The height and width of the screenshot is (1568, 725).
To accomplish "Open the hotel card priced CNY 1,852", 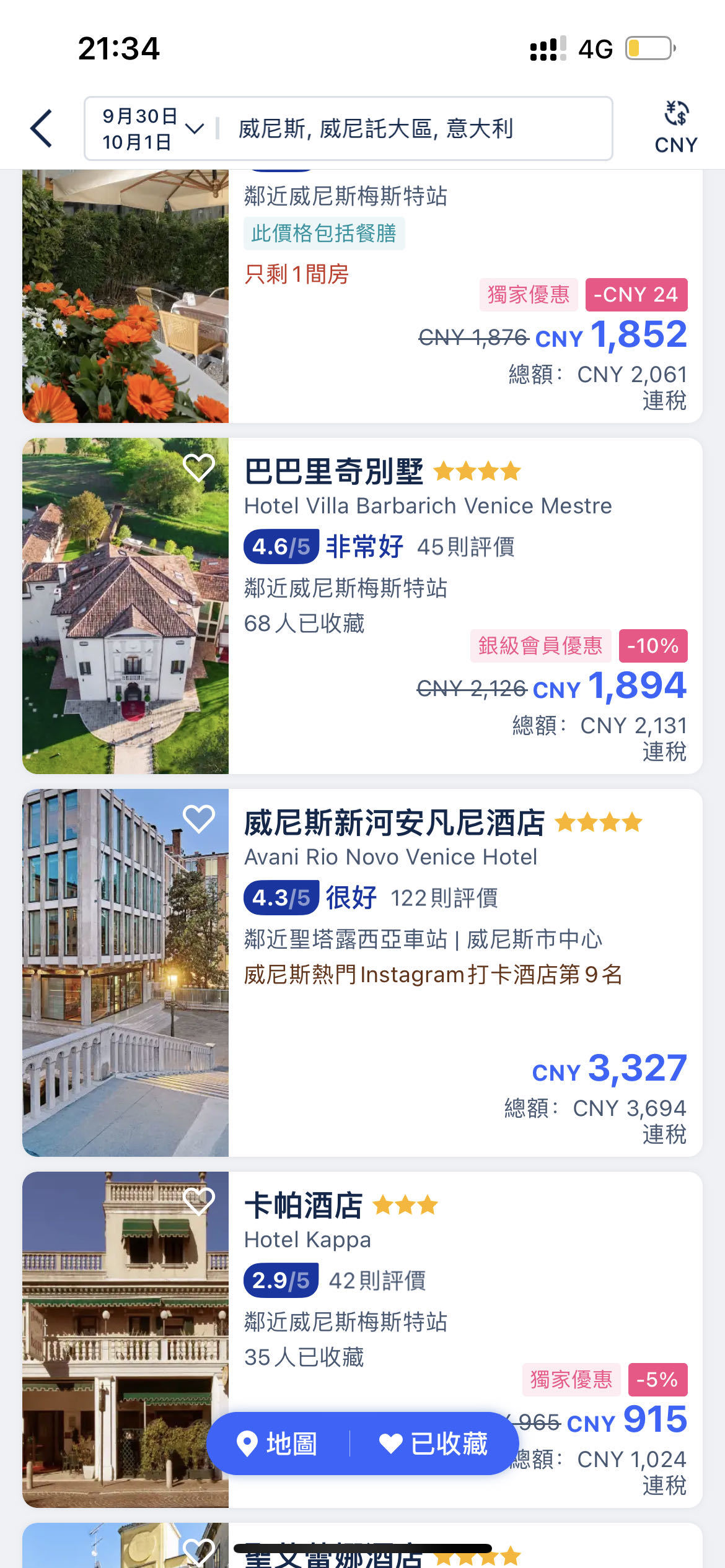I will pyautogui.click(x=465, y=297).
